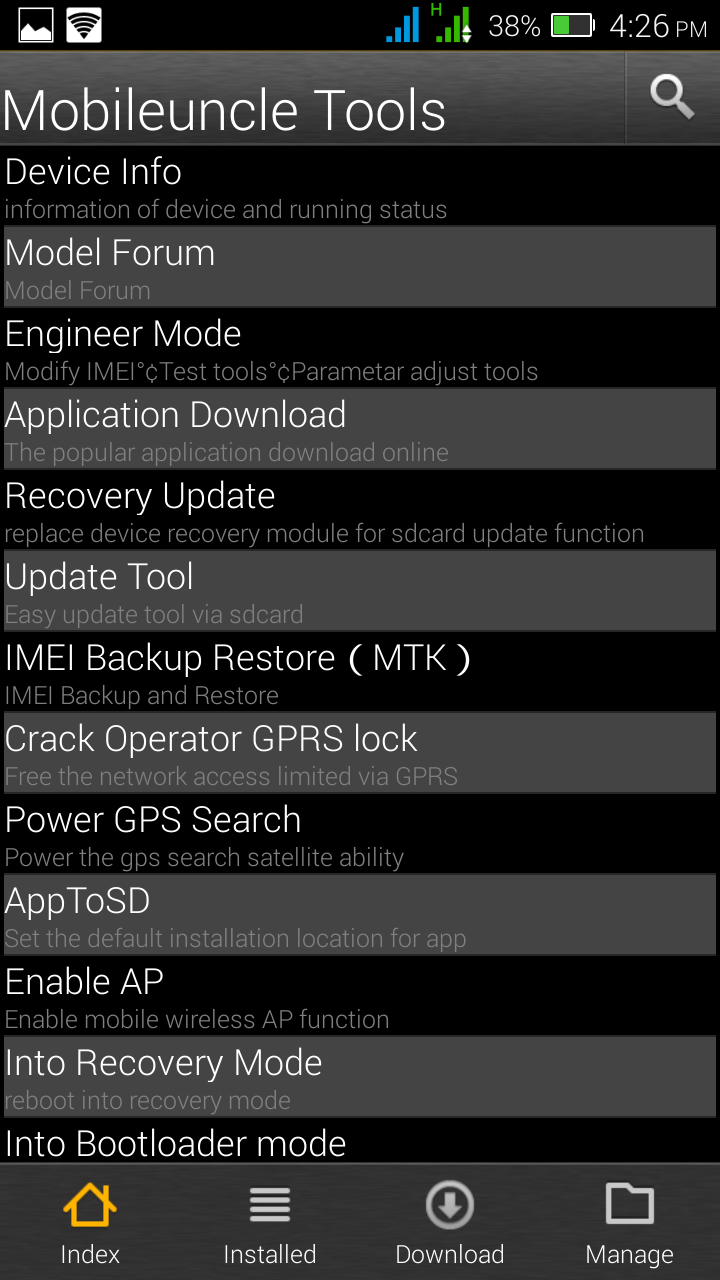Switch to the Index tab

pyautogui.click(x=90, y=1223)
